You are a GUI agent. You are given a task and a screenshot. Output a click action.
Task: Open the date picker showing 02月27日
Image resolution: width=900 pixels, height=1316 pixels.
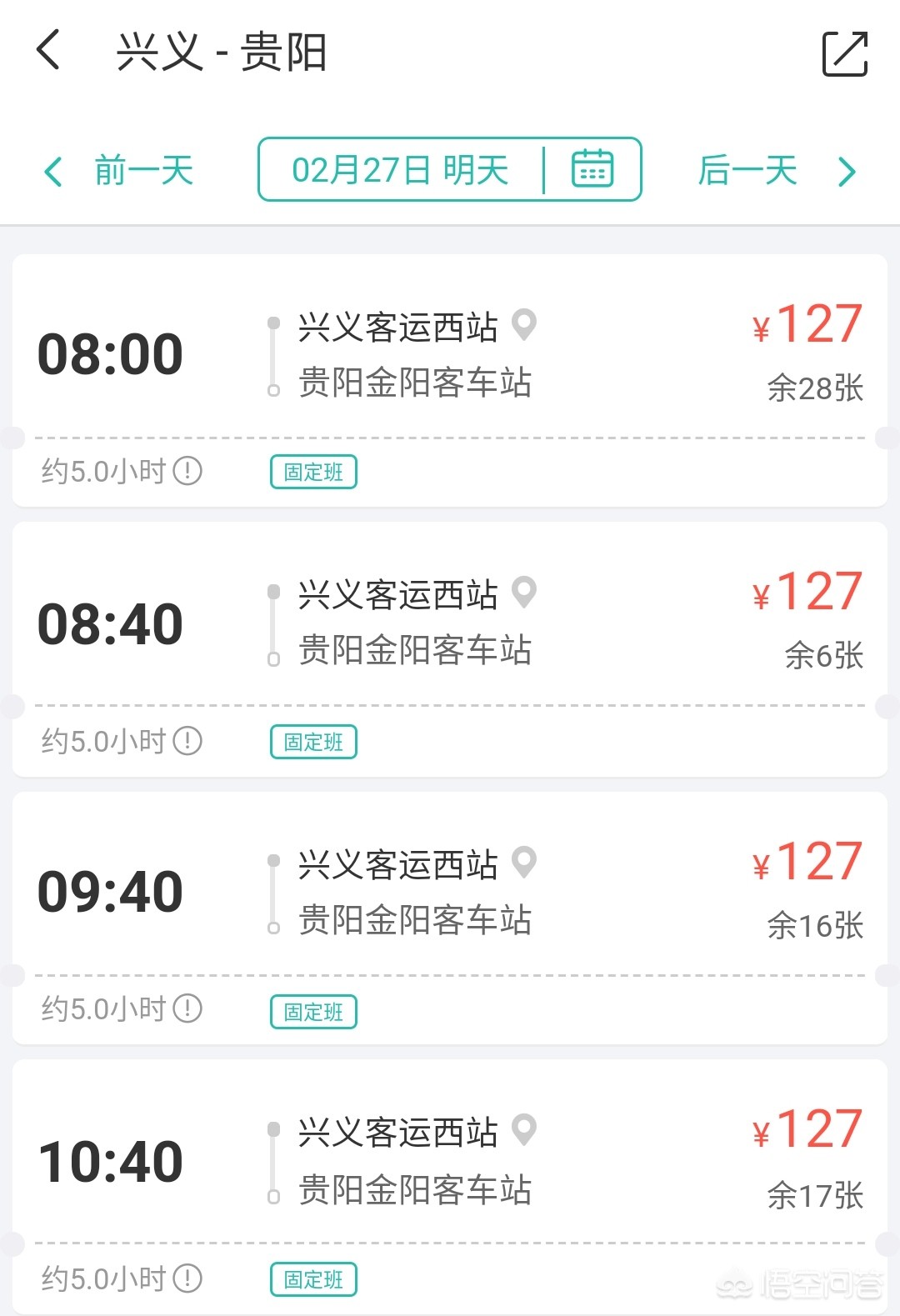pyautogui.click(x=449, y=170)
